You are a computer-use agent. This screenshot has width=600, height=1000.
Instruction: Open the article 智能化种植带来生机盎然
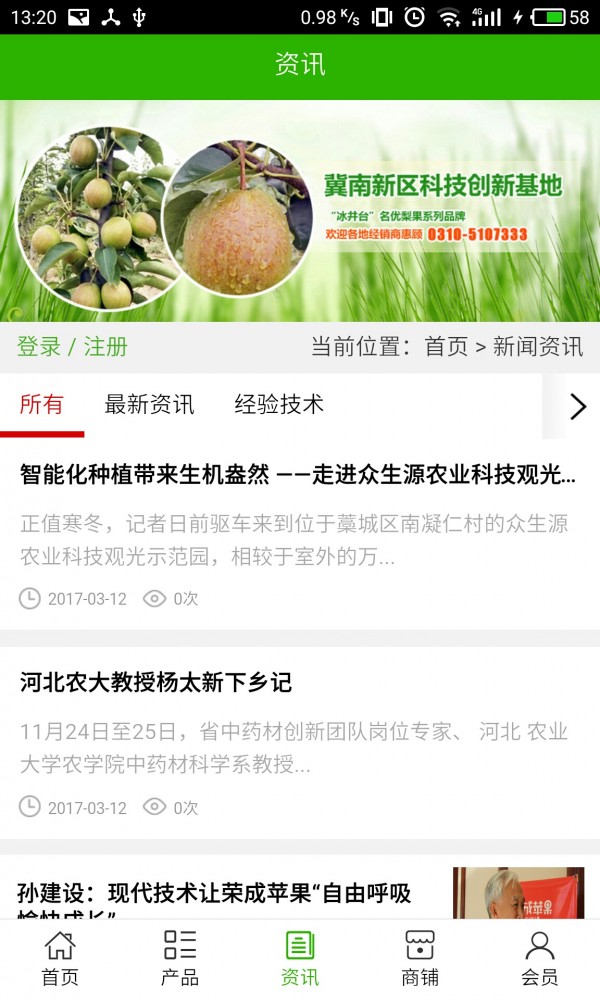298,475
